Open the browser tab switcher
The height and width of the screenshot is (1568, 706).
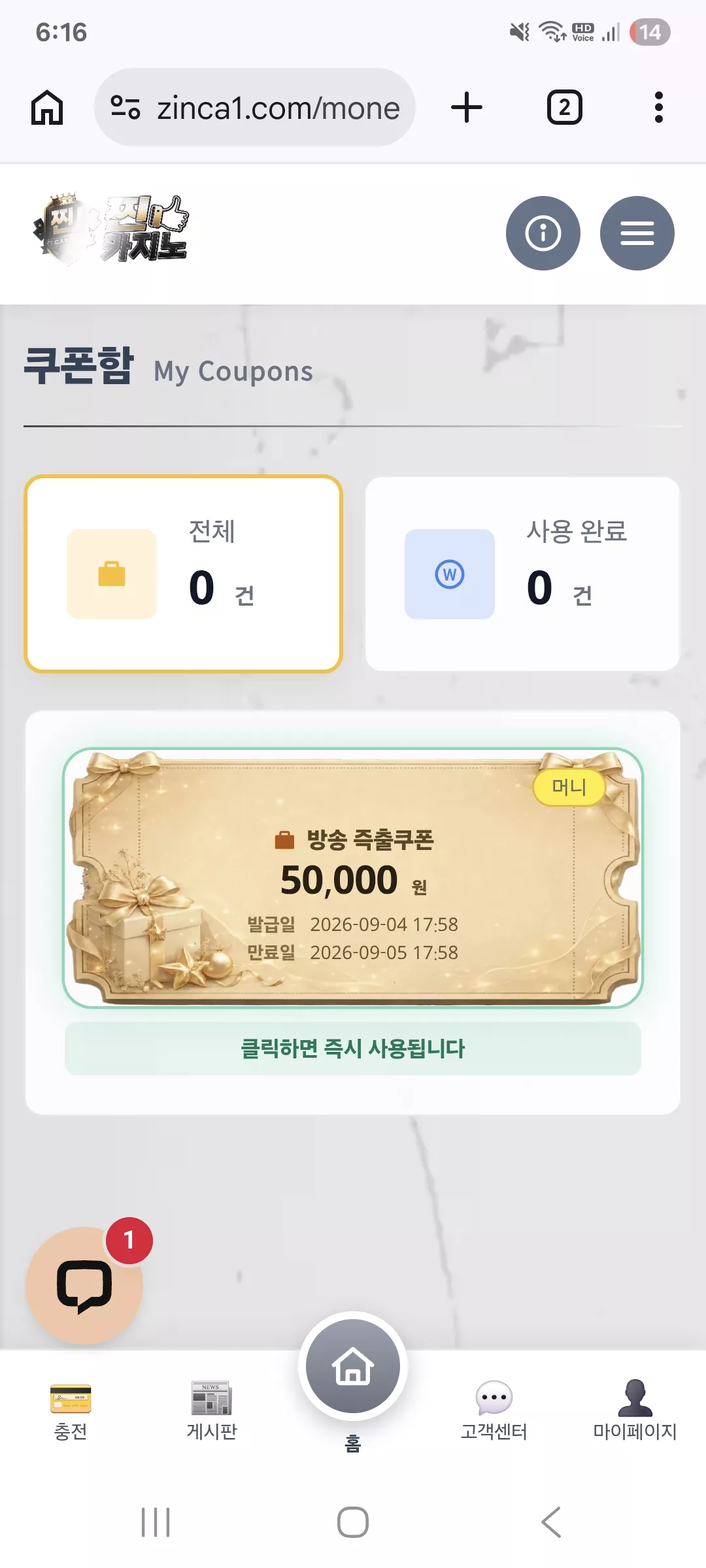tap(564, 107)
